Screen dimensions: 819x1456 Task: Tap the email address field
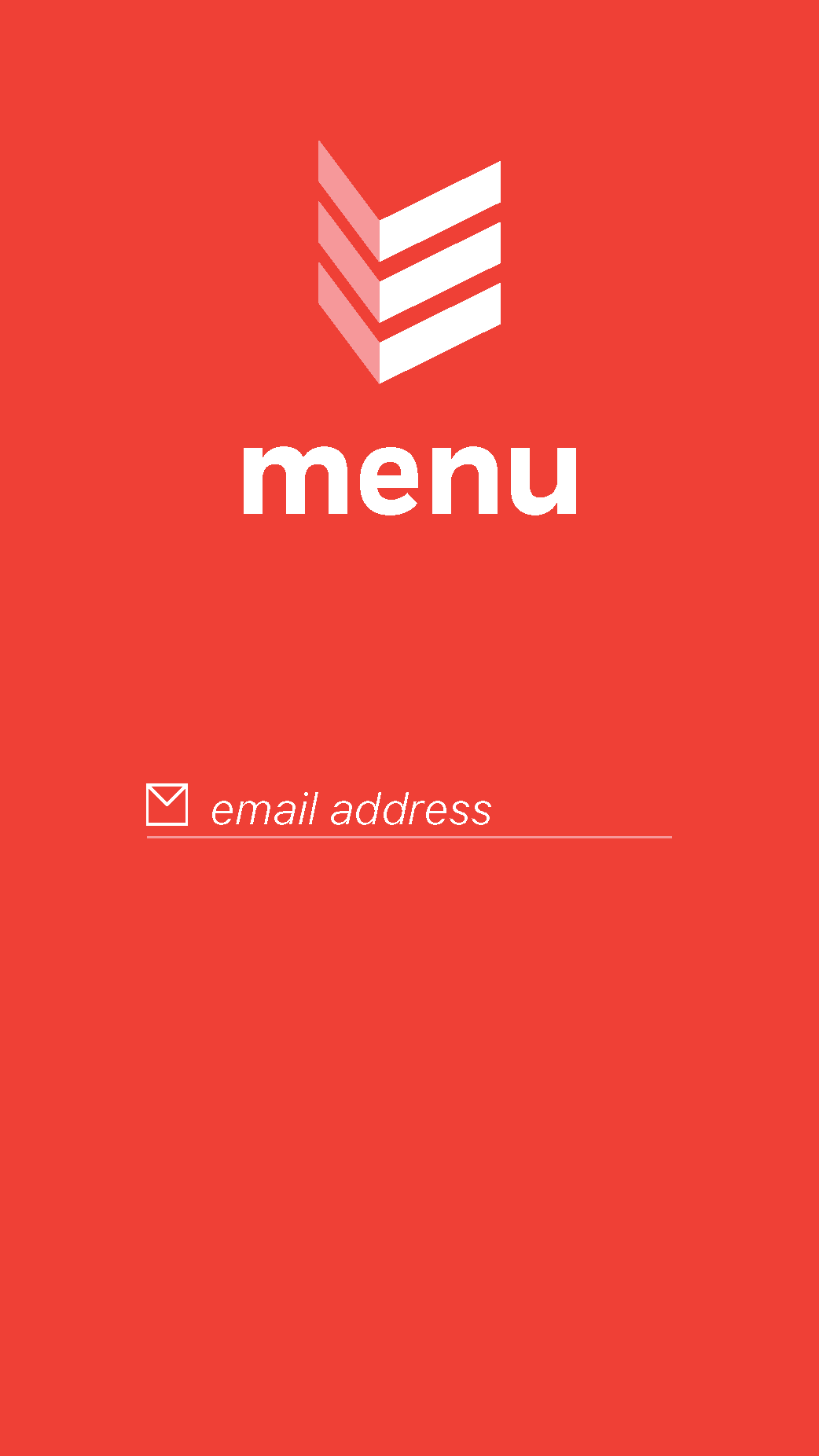(x=409, y=809)
